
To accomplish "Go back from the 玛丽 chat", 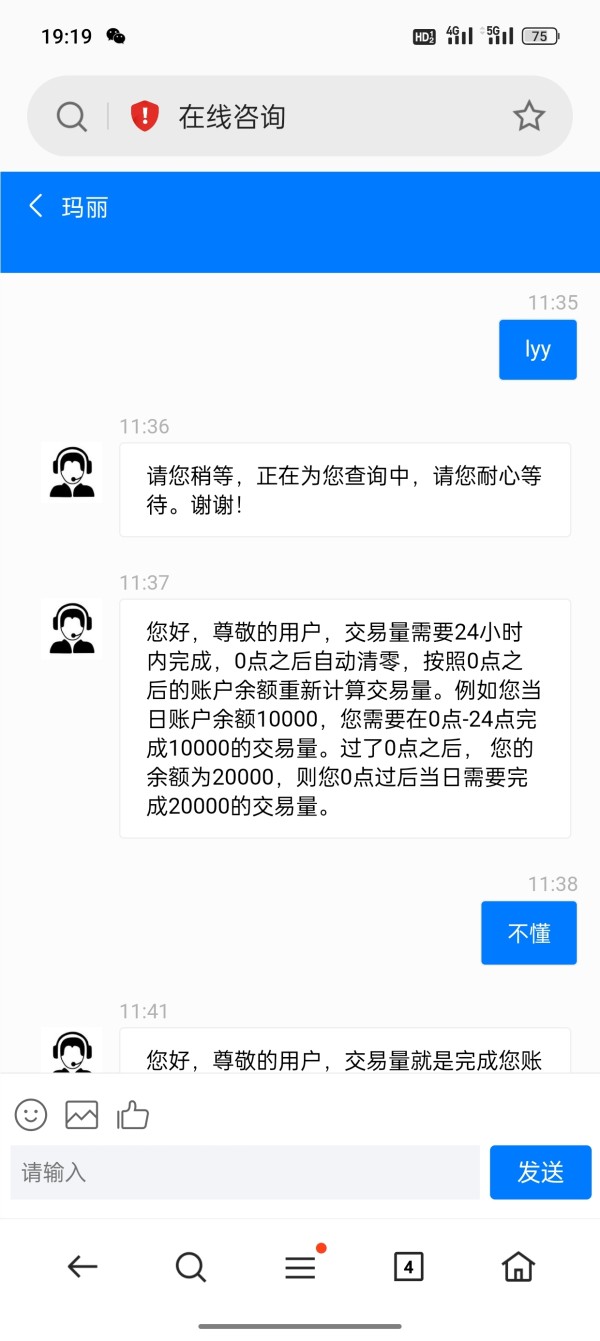I will 36,207.
